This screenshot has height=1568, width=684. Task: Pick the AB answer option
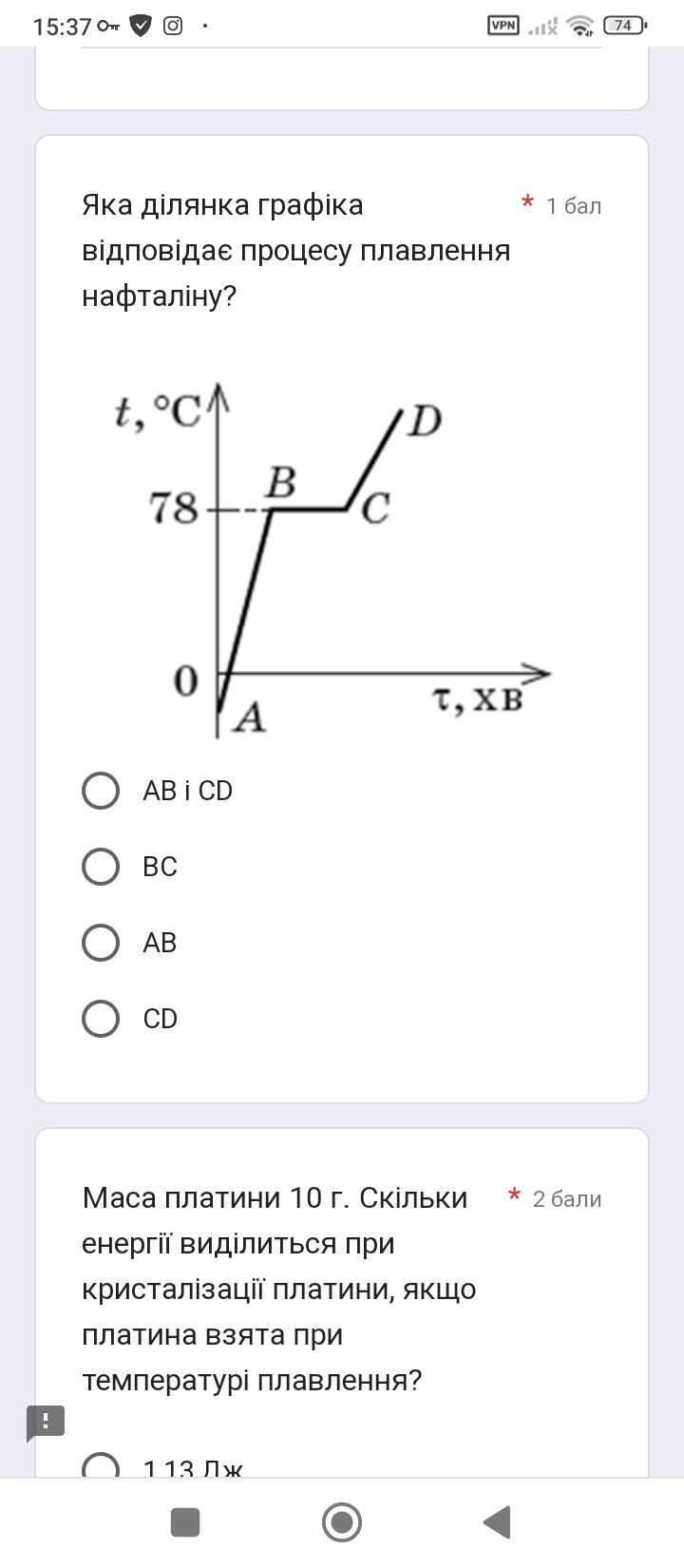[101, 943]
